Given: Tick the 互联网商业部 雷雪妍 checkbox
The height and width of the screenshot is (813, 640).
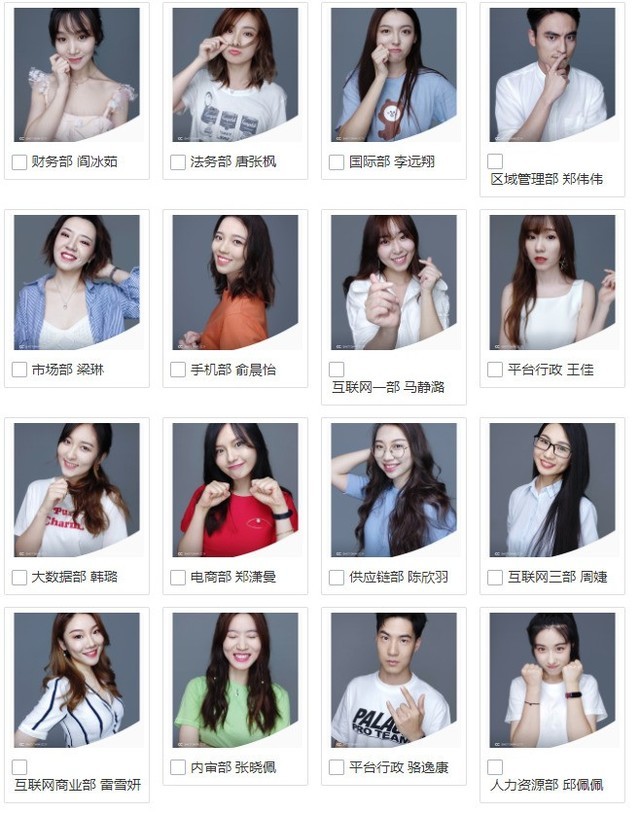Looking at the screenshot, I should click(x=19, y=767).
